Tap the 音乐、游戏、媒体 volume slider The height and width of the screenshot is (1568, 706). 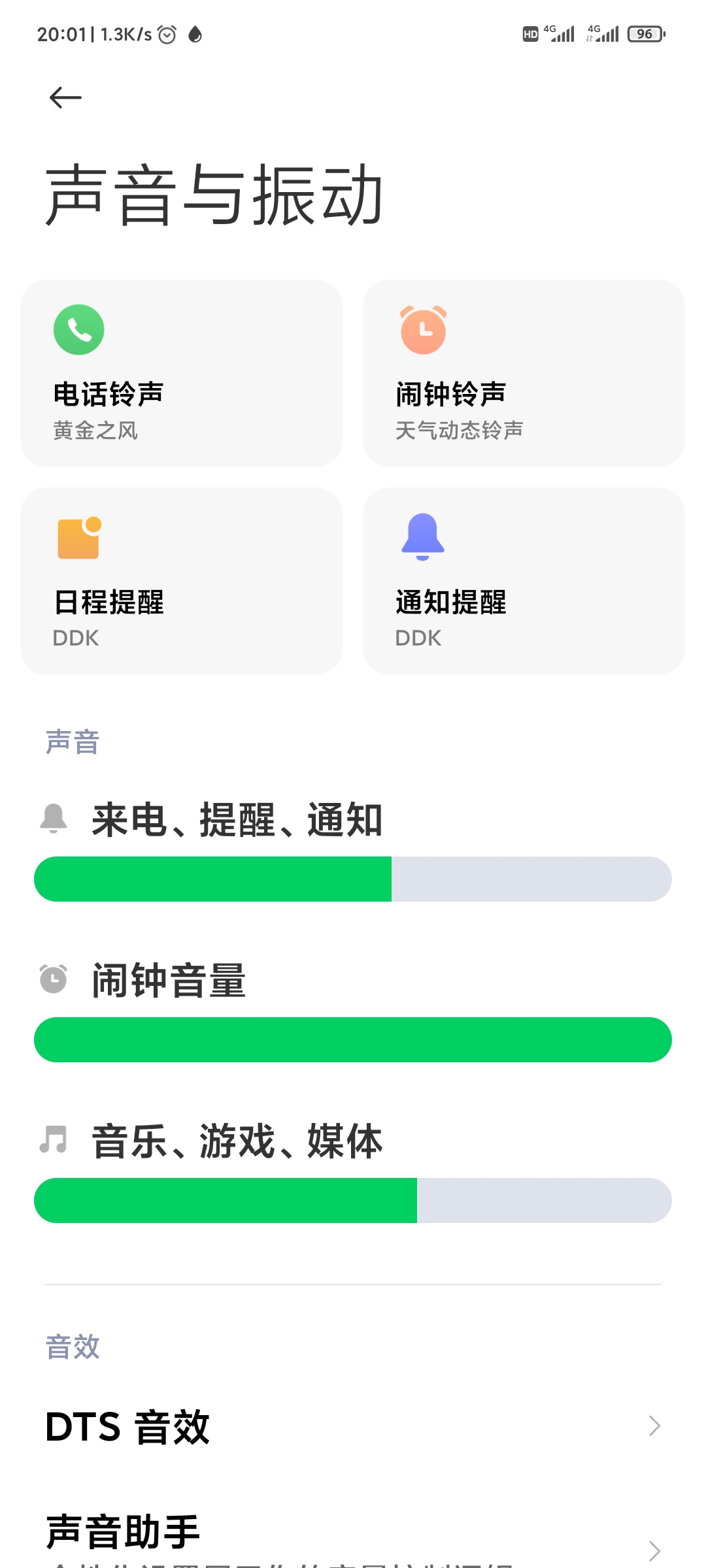tap(353, 1200)
